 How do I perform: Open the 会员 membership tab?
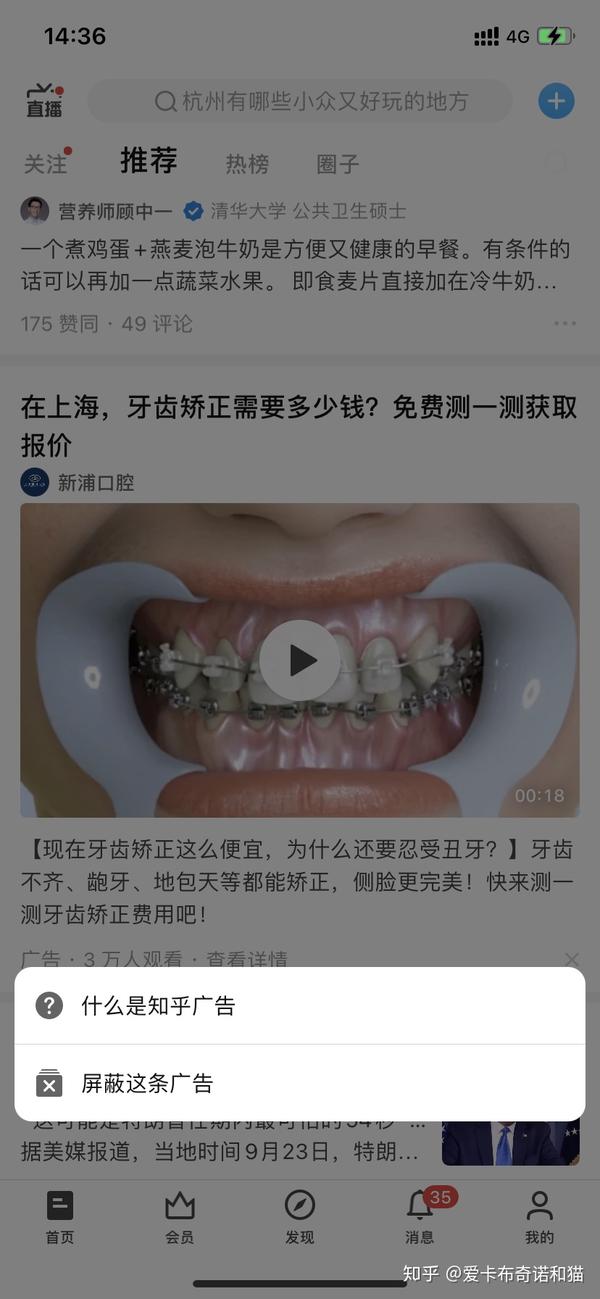click(x=180, y=1218)
